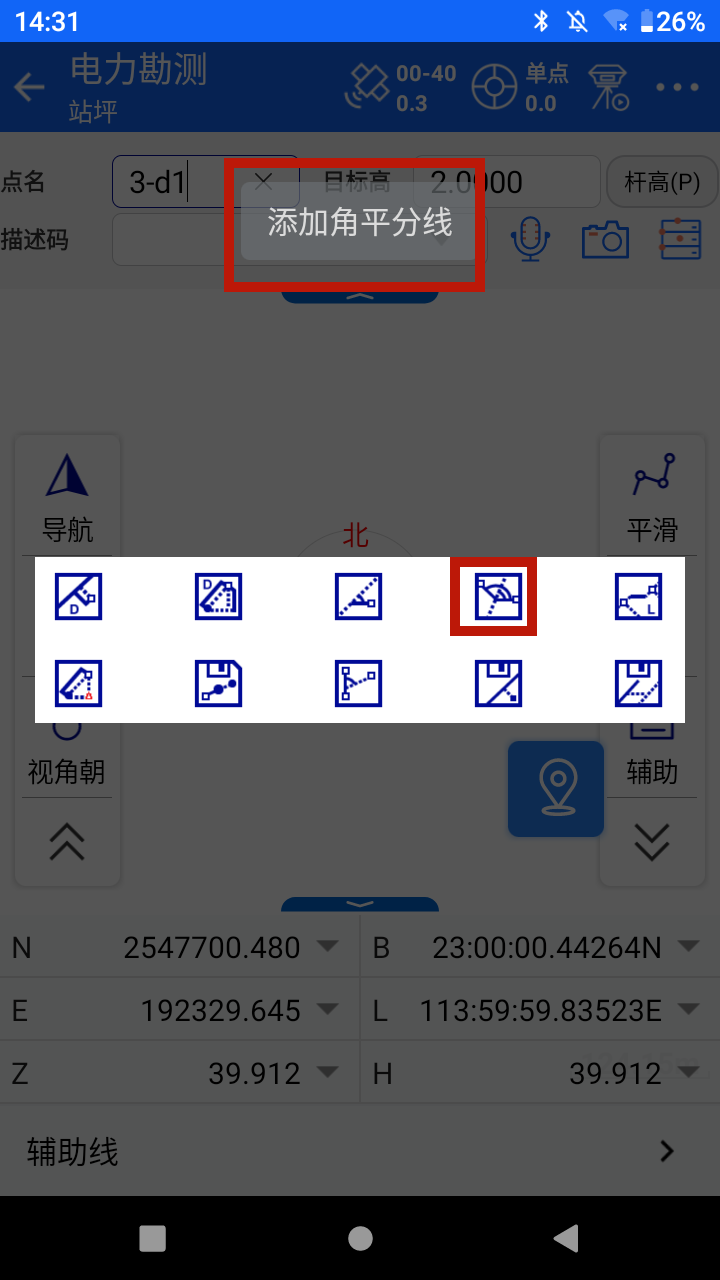Select the highlighted angle bisector tool icon
The height and width of the screenshot is (1280, 720).
tap(498, 597)
